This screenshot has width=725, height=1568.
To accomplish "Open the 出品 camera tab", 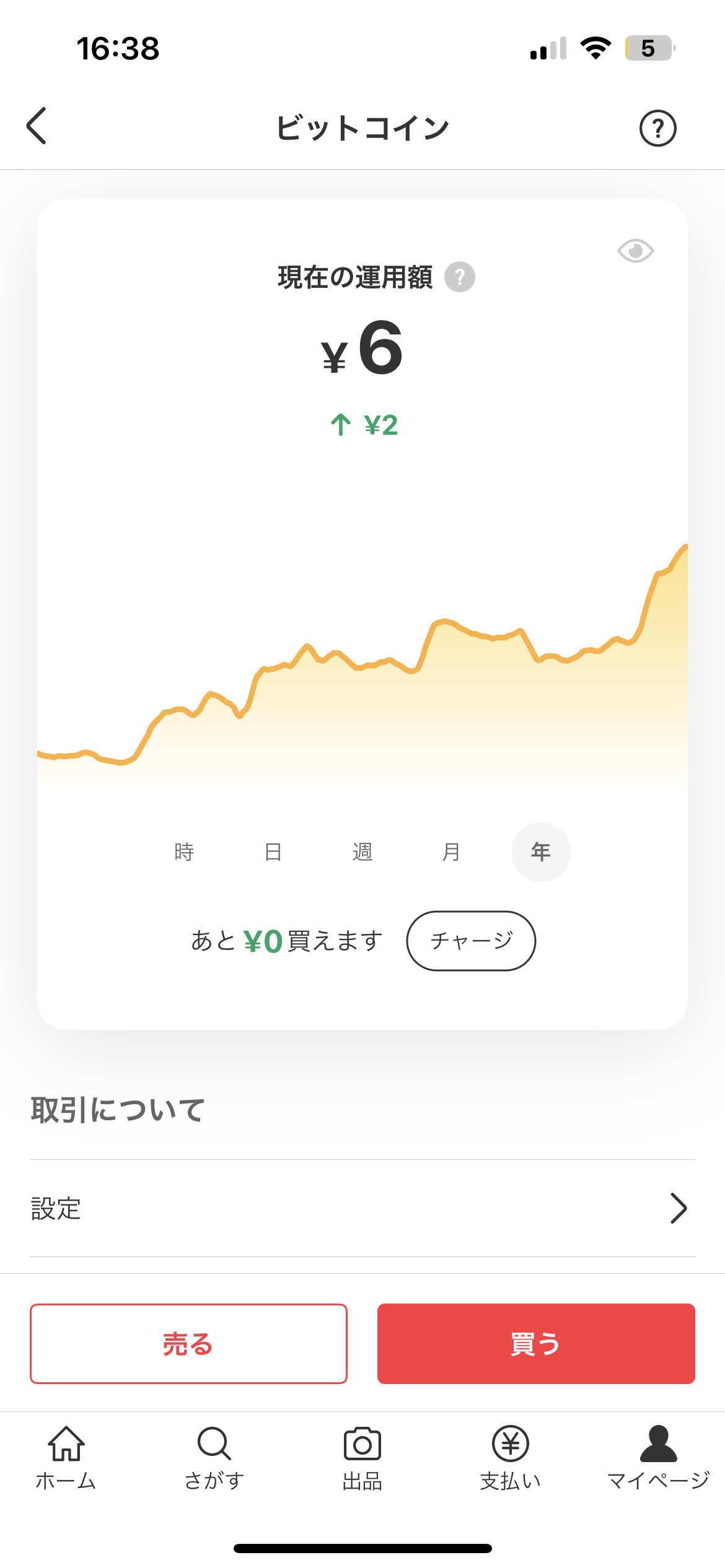I will pyautogui.click(x=362, y=1458).
